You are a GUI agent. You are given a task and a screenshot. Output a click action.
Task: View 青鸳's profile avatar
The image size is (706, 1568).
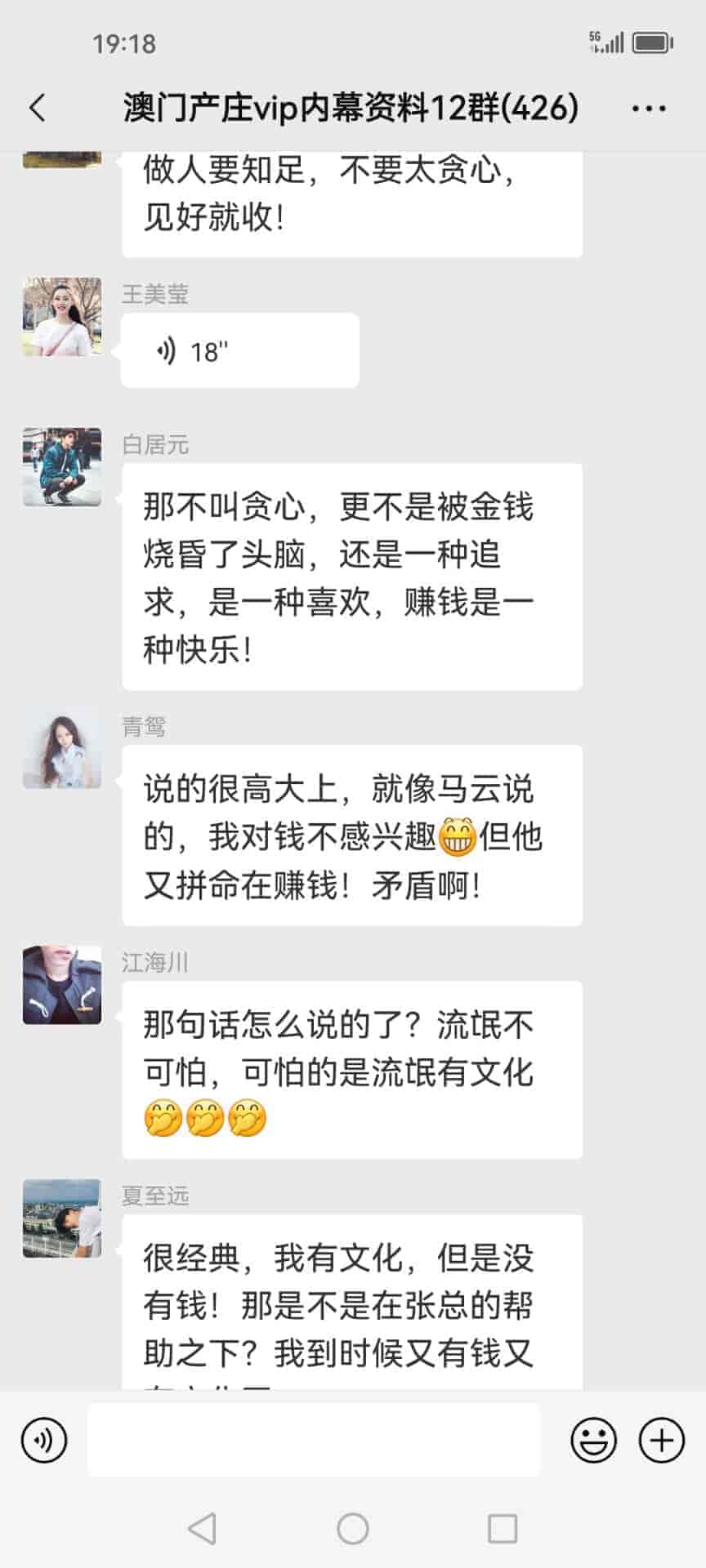pyautogui.click(x=62, y=749)
